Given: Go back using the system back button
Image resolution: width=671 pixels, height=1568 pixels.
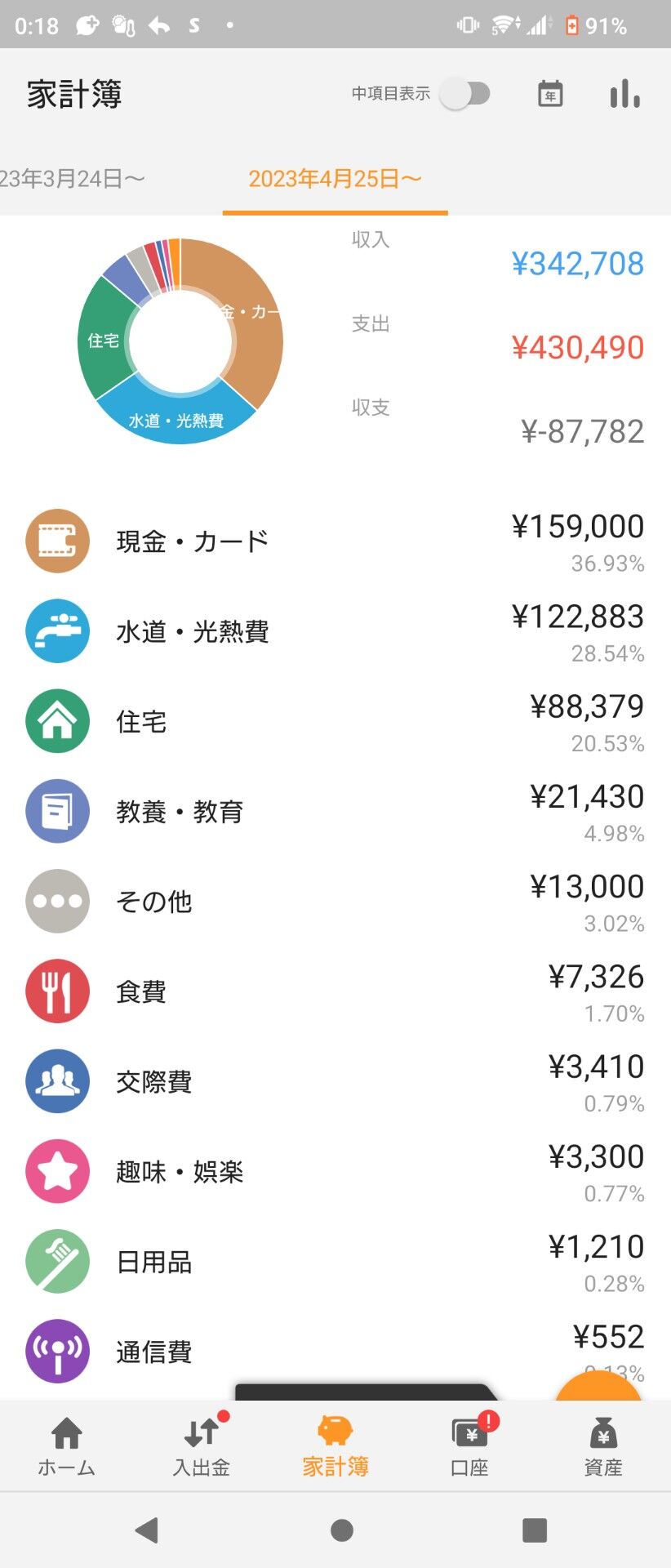Looking at the screenshot, I should (x=147, y=1530).
